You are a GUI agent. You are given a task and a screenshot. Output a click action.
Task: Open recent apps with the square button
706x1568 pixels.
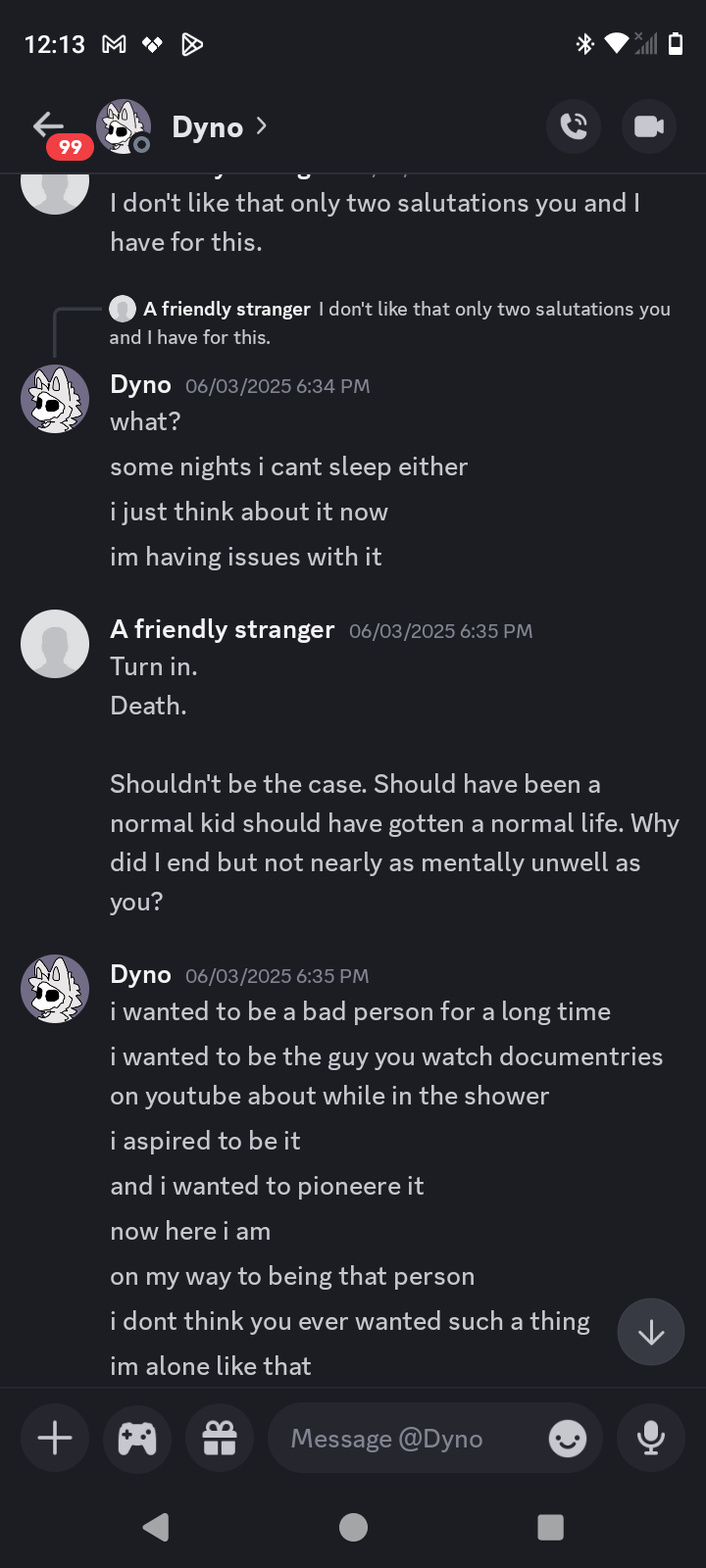point(550,1527)
